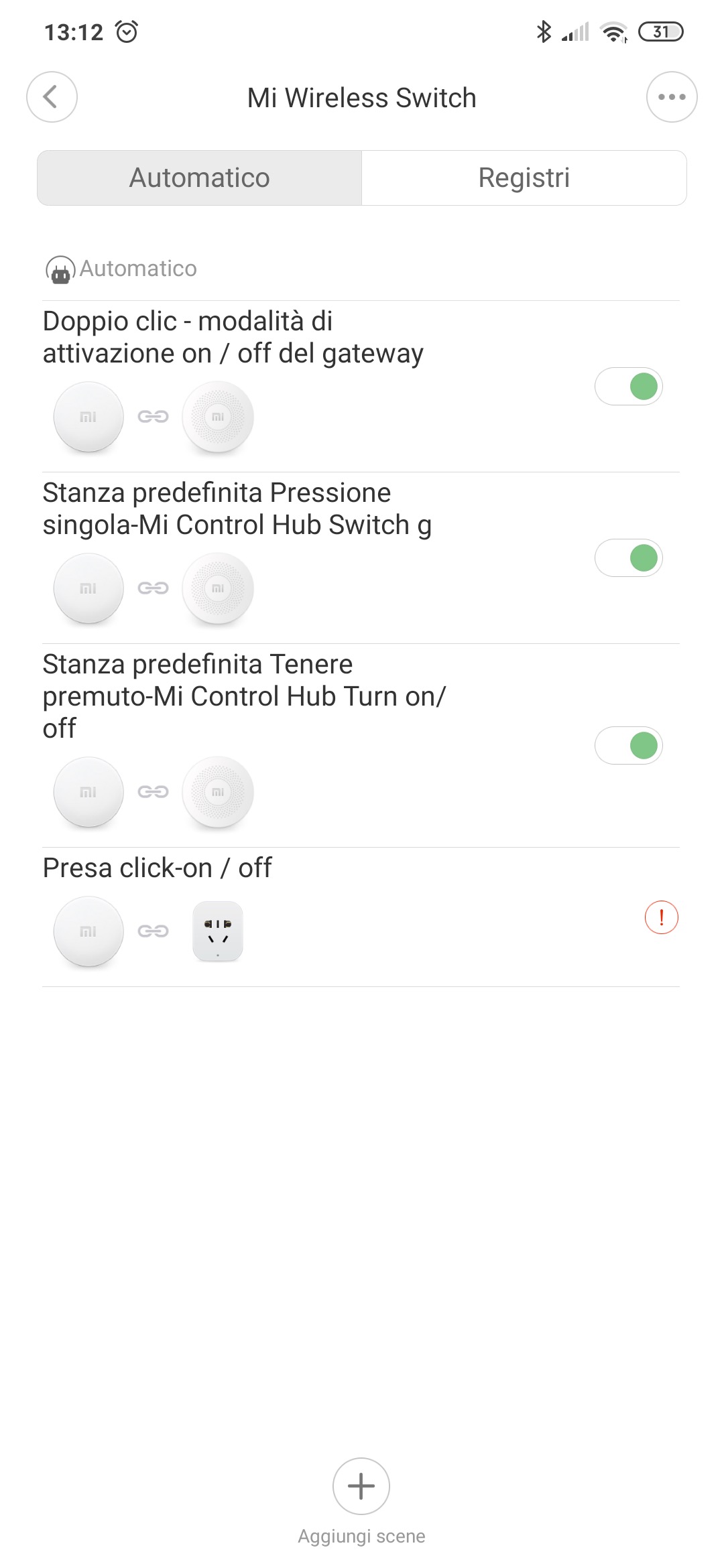Toggle off the Tenere premuto automation

(x=629, y=746)
